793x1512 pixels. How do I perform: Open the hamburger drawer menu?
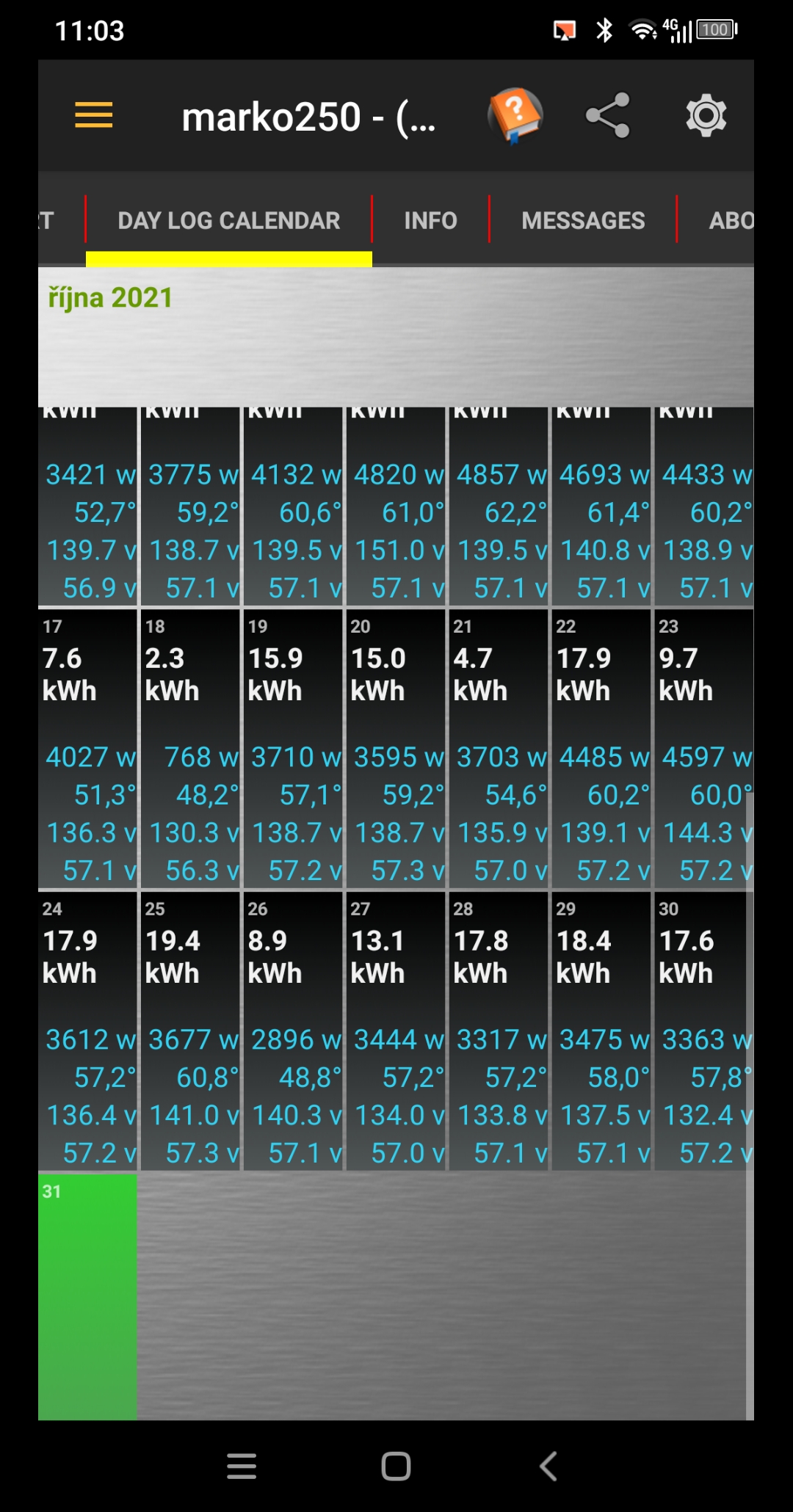pyautogui.click(x=94, y=115)
